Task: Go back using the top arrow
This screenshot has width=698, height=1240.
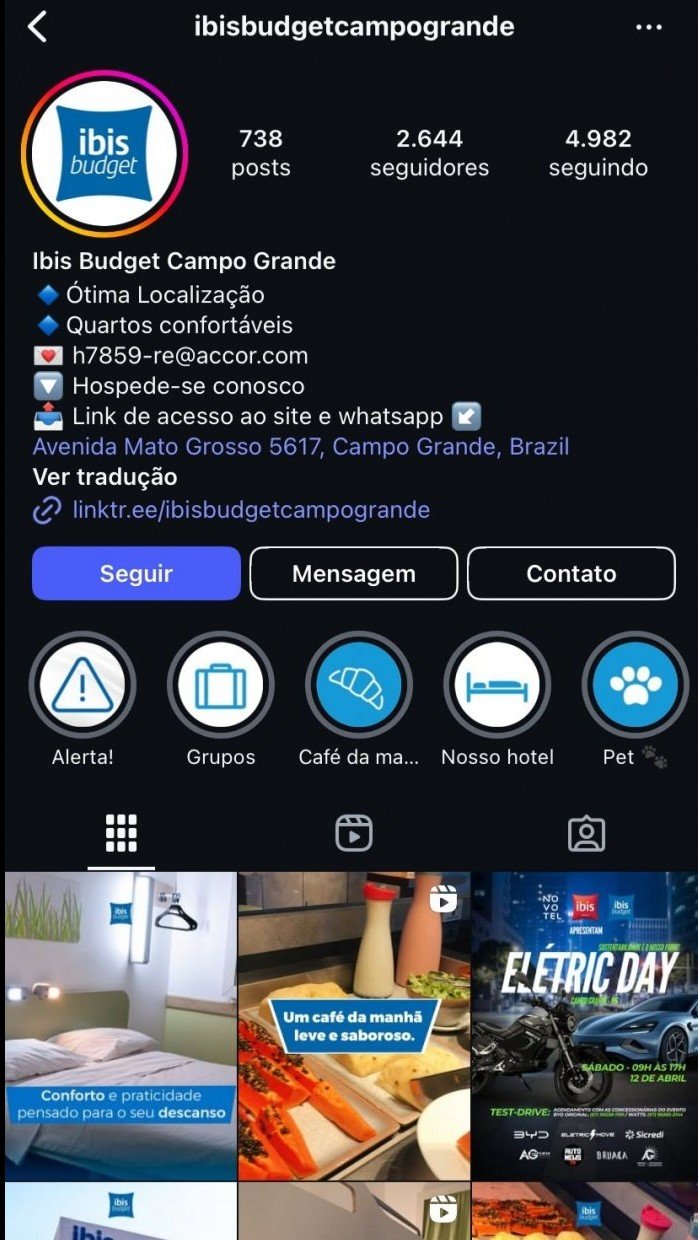Action: [x=37, y=28]
